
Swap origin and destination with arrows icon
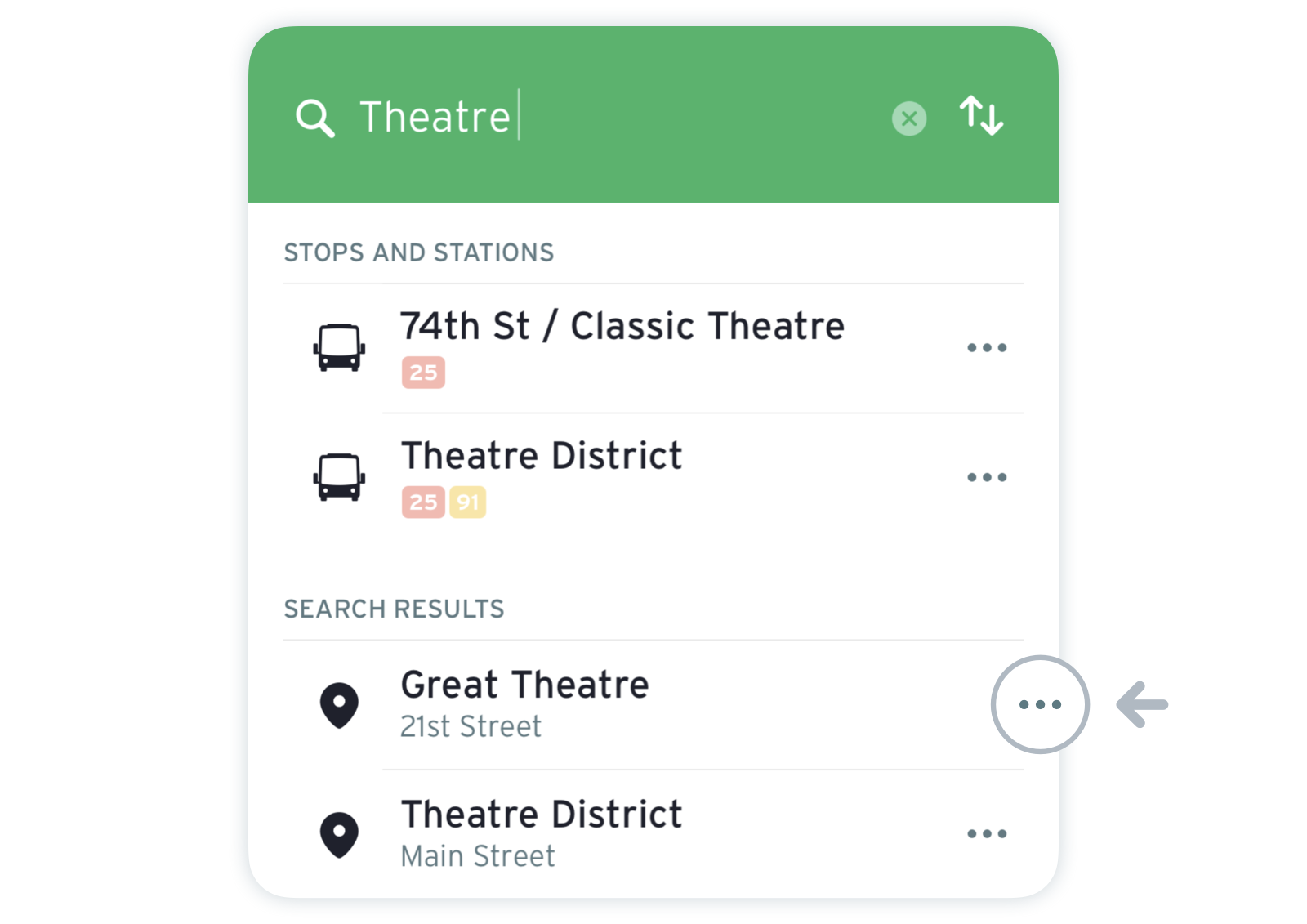coord(981,116)
